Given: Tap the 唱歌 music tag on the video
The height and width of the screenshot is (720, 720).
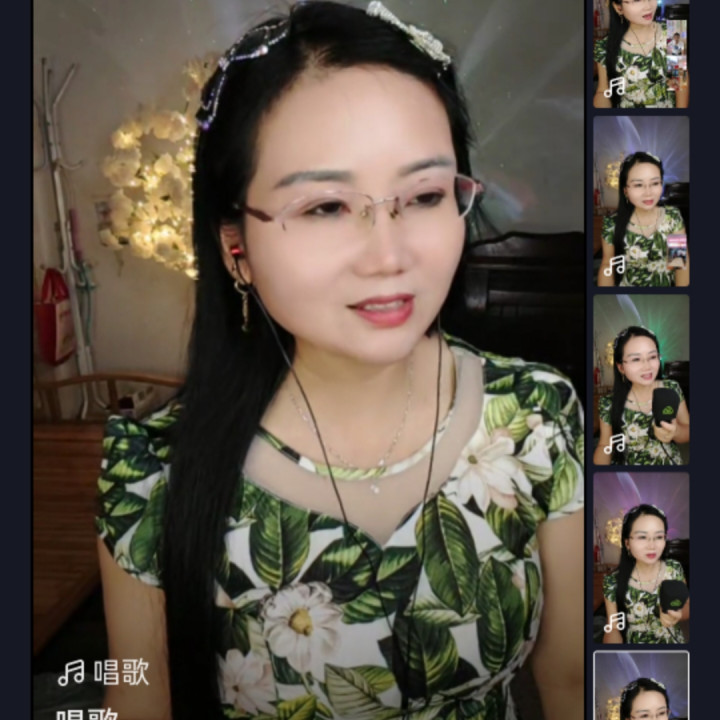Looking at the screenshot, I should tap(104, 672).
